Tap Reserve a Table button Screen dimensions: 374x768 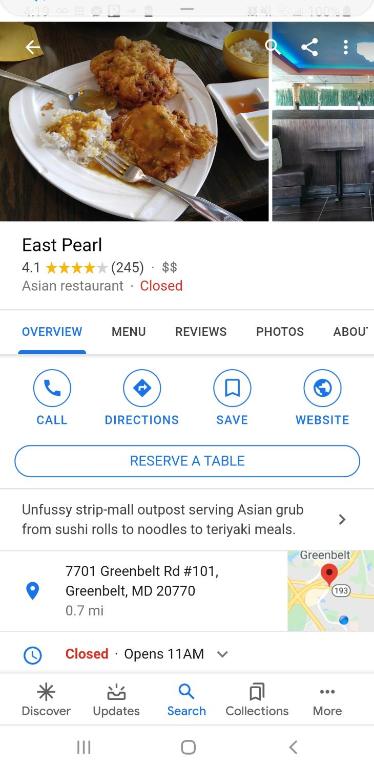(x=187, y=461)
